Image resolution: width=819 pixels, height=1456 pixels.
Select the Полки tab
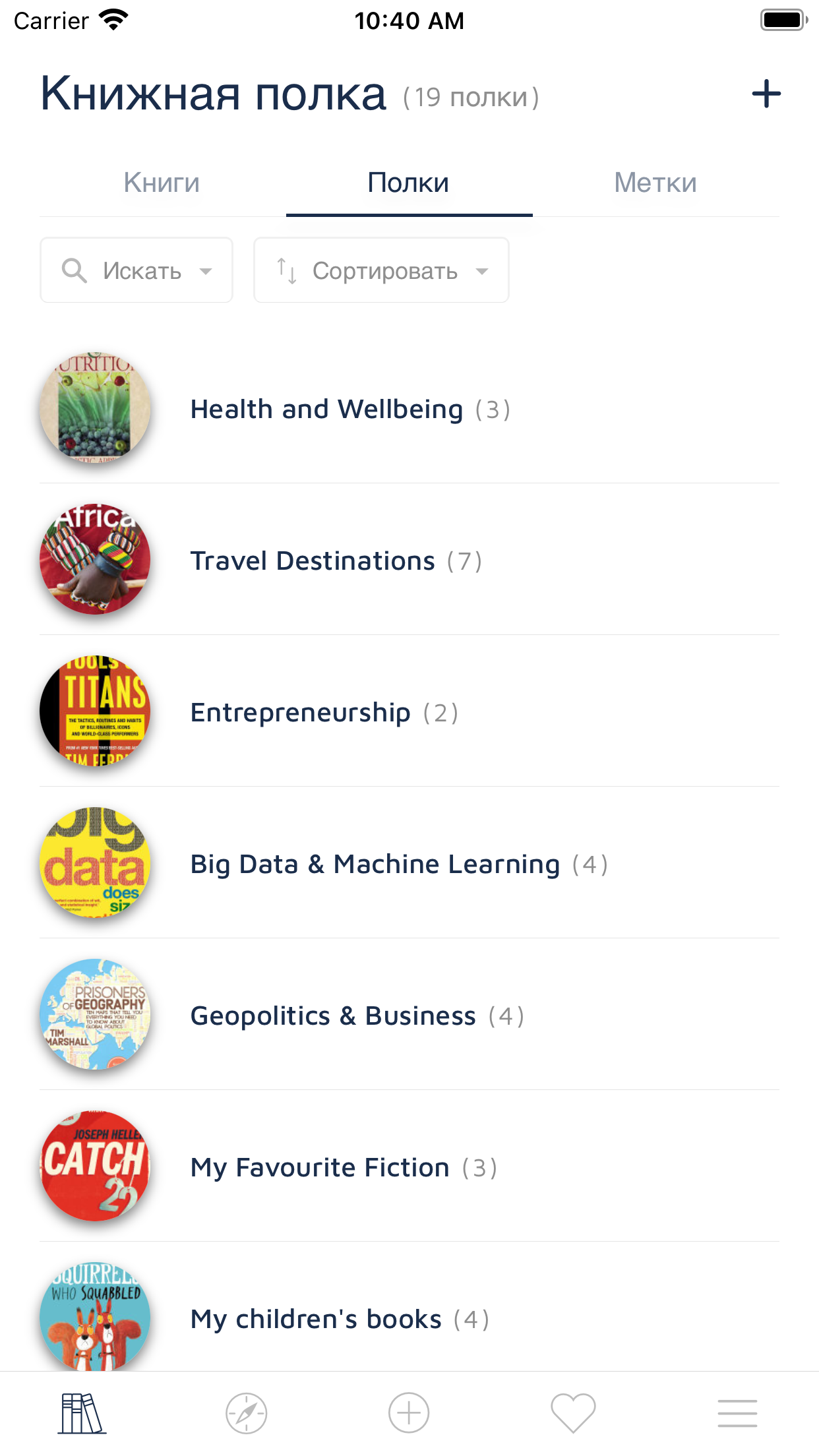pos(409,183)
